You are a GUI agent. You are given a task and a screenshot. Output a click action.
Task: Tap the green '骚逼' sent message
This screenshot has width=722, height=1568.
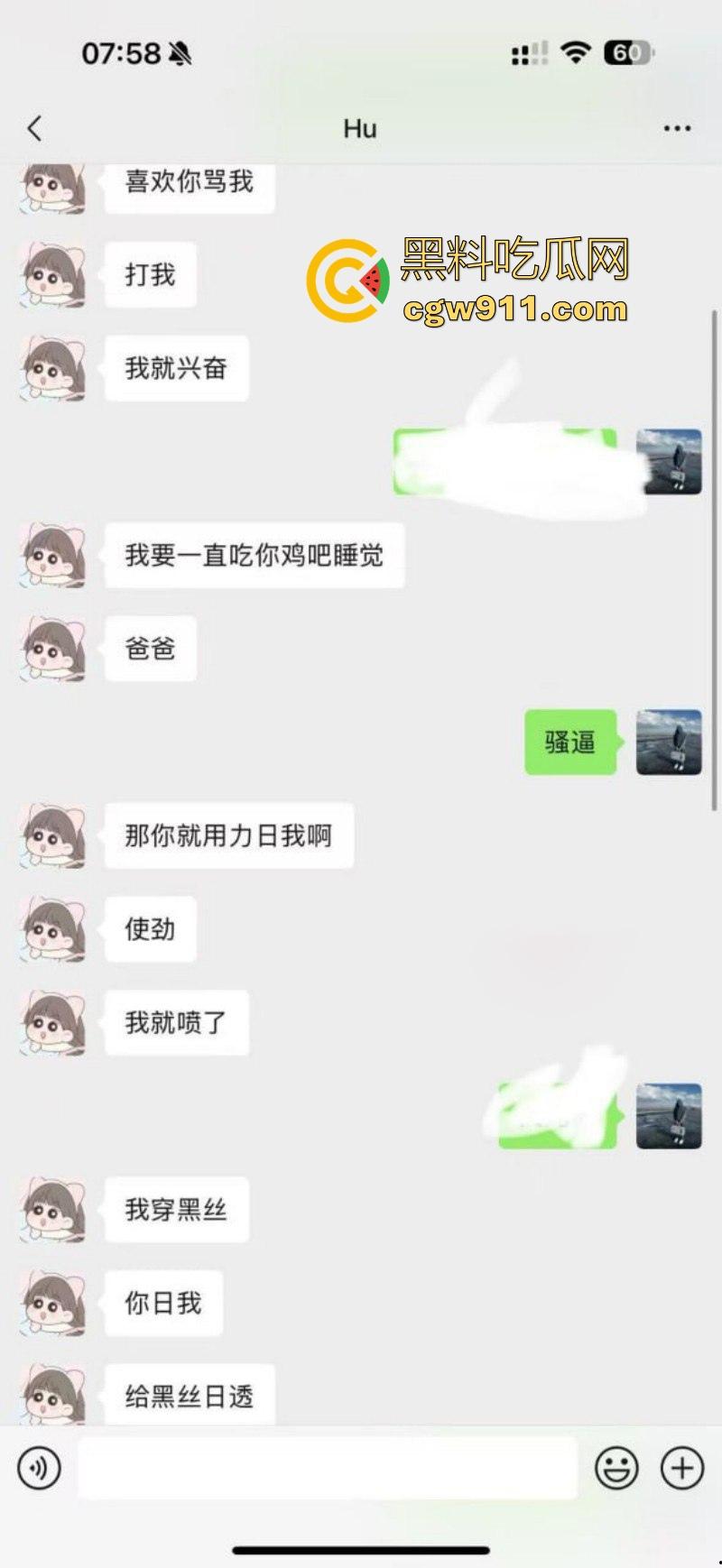tap(570, 742)
